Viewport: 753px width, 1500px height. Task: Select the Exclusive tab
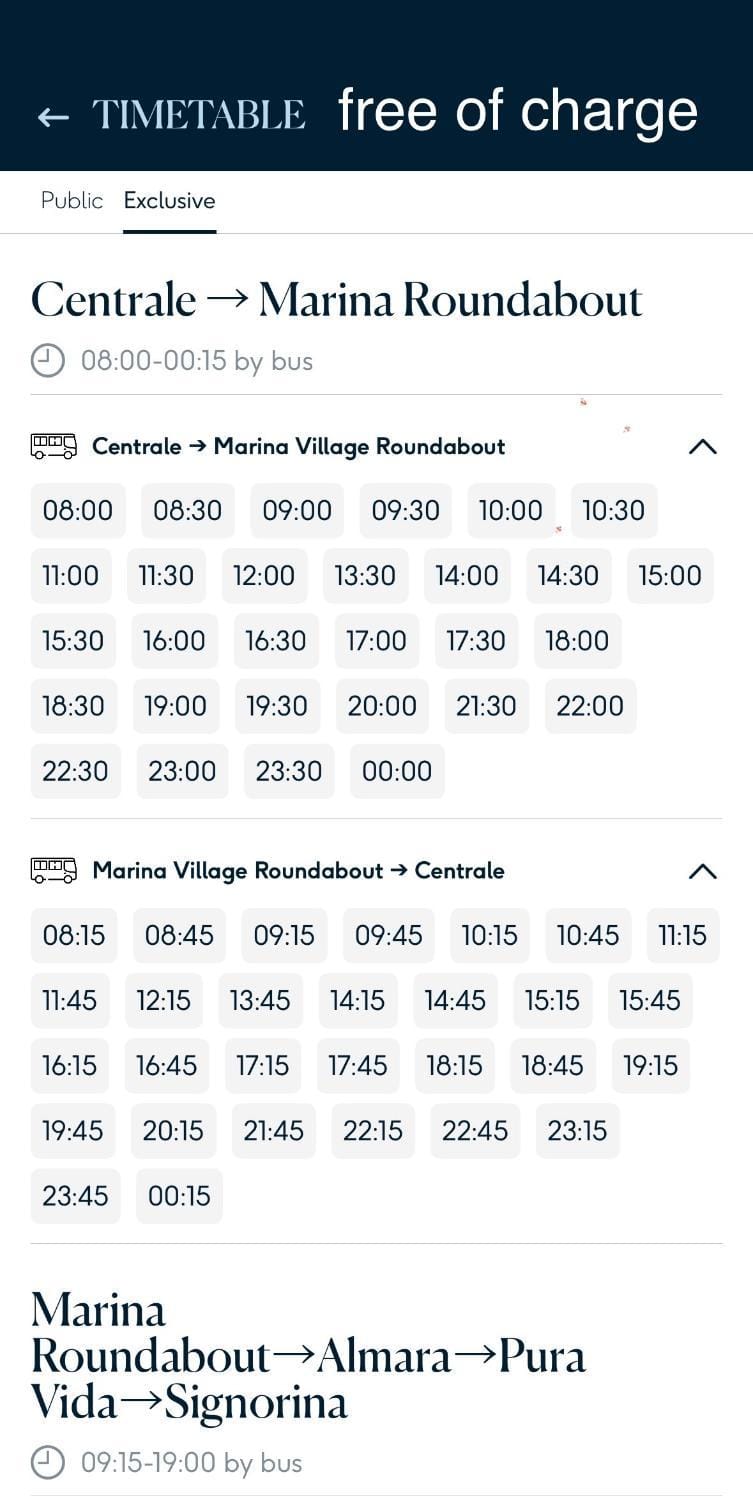tap(169, 201)
